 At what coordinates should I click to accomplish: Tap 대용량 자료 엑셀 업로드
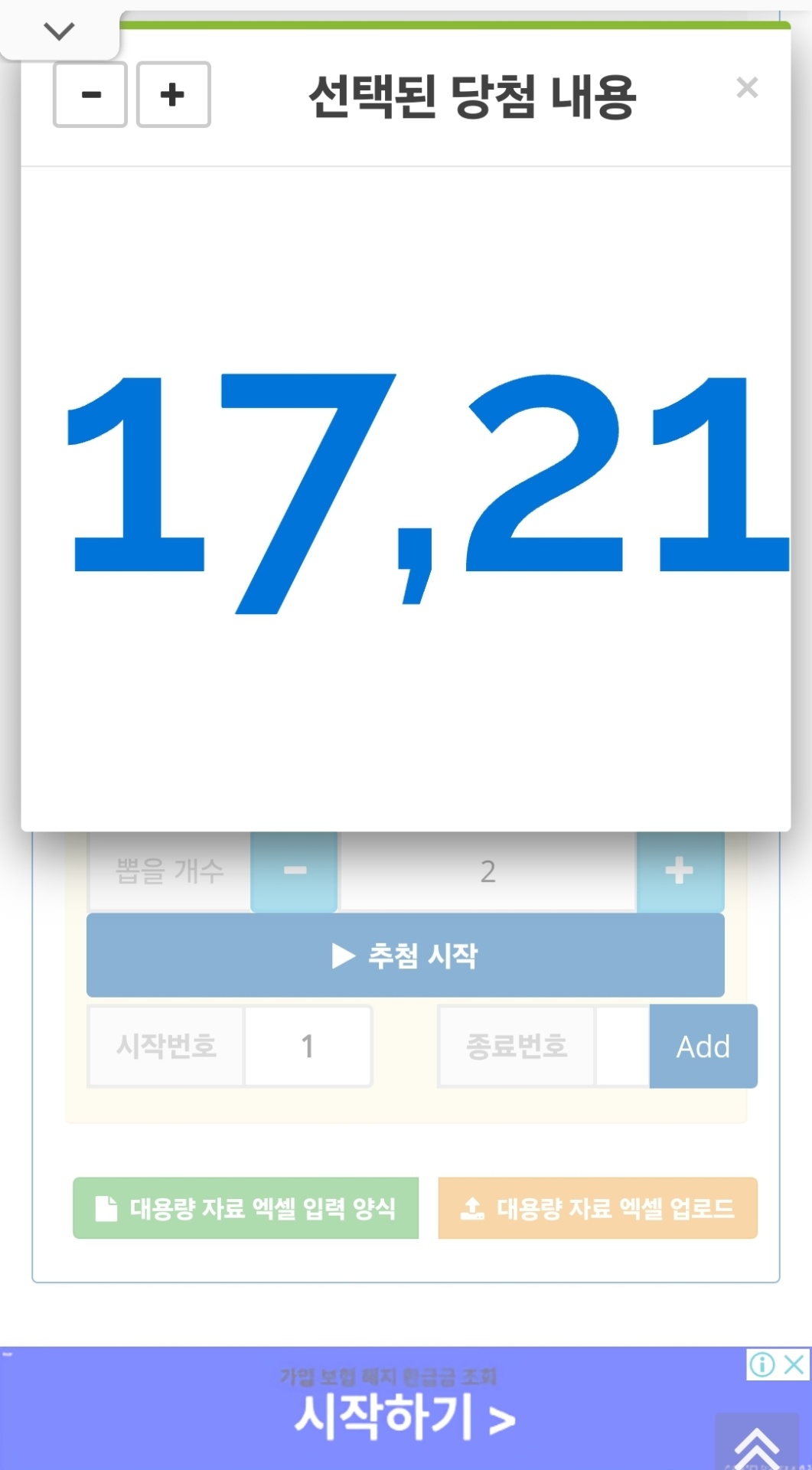(x=598, y=1208)
